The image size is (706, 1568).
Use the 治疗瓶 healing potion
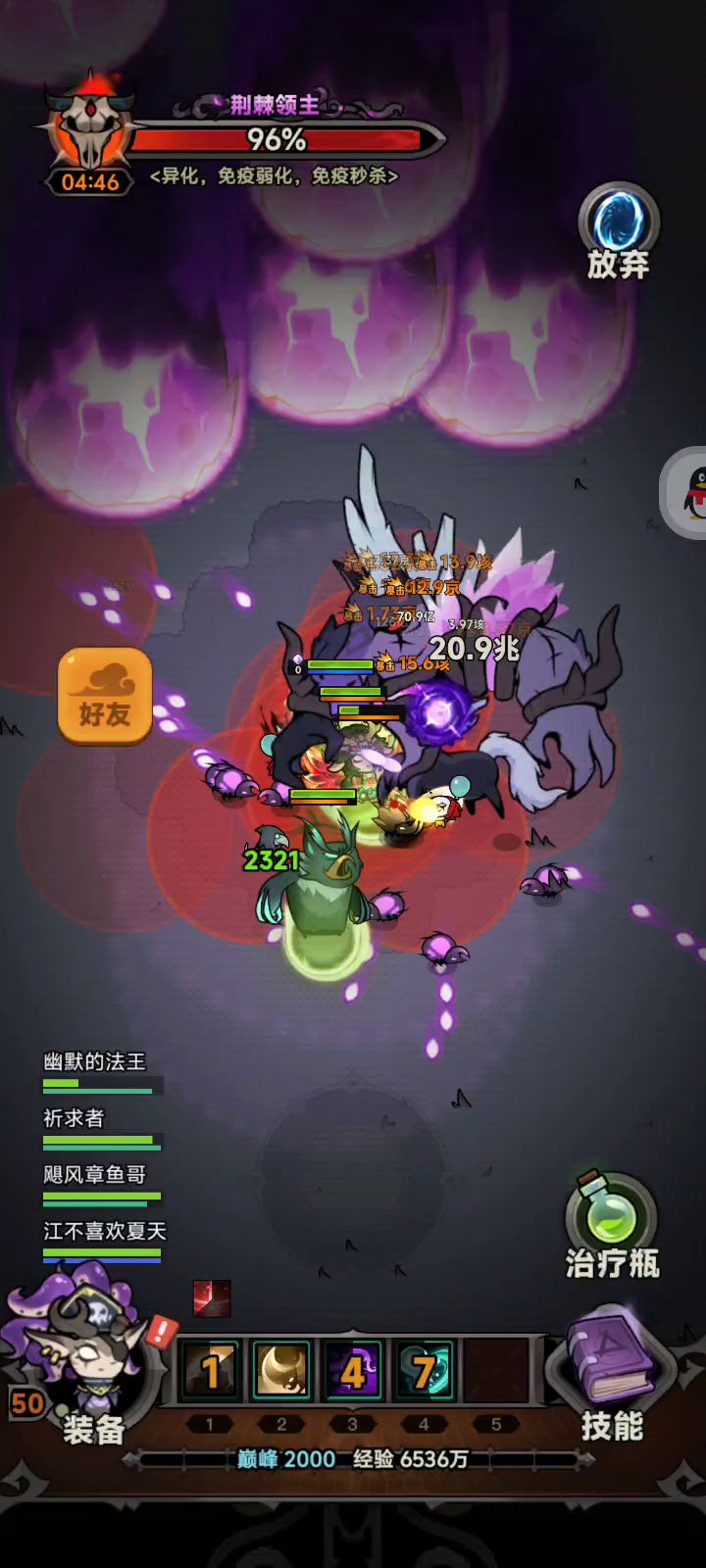point(611,1225)
